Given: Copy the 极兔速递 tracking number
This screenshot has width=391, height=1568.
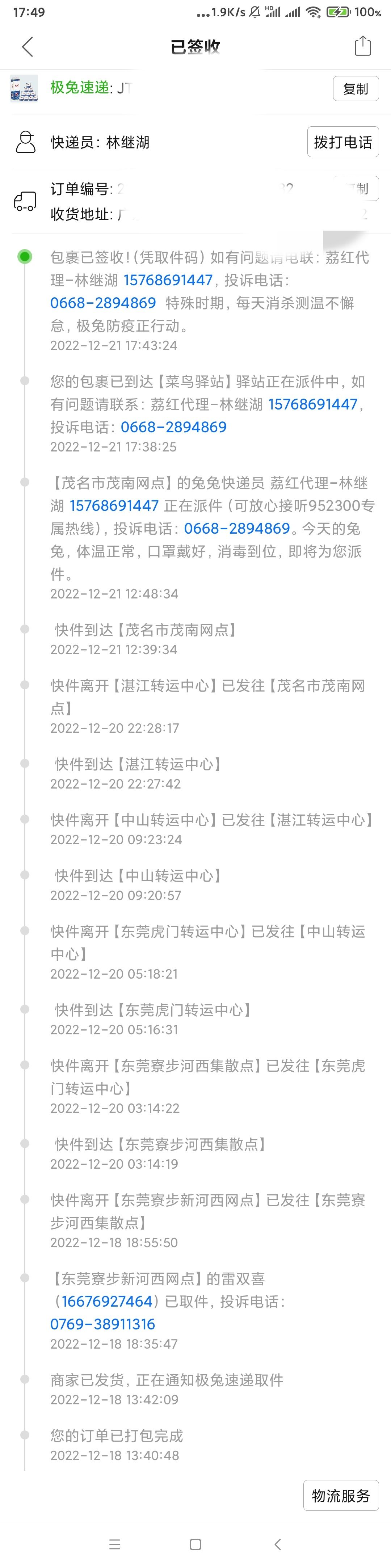Looking at the screenshot, I should pyautogui.click(x=356, y=89).
